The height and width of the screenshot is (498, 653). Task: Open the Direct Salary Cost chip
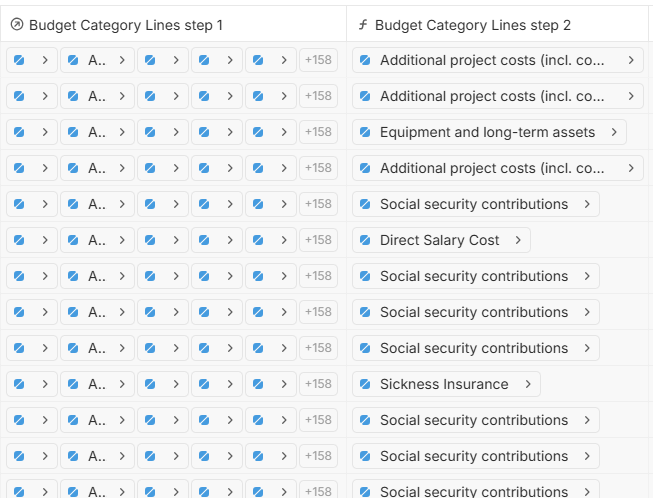tap(440, 240)
